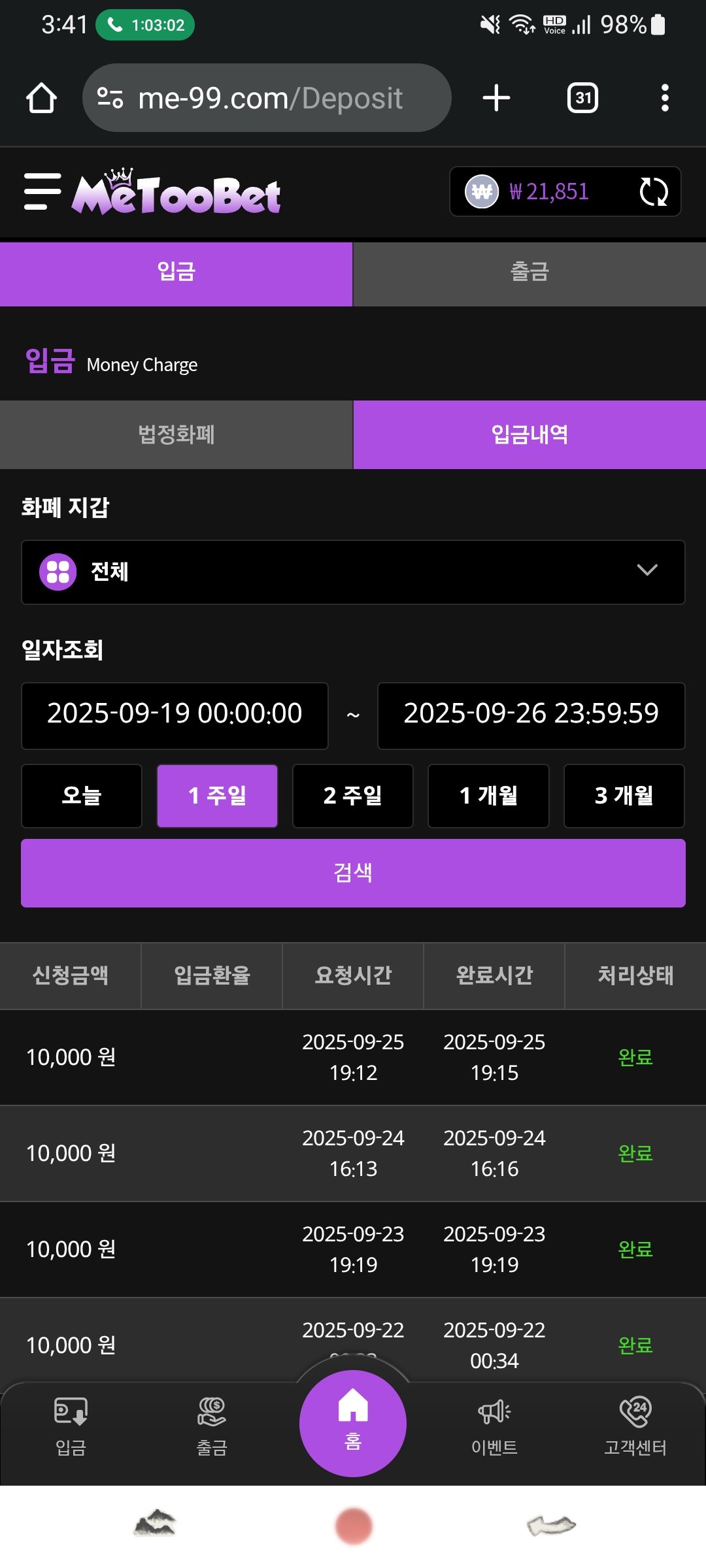Image resolution: width=706 pixels, height=1568 pixels.
Task: Open the browser tab switcher
Action: (582, 98)
